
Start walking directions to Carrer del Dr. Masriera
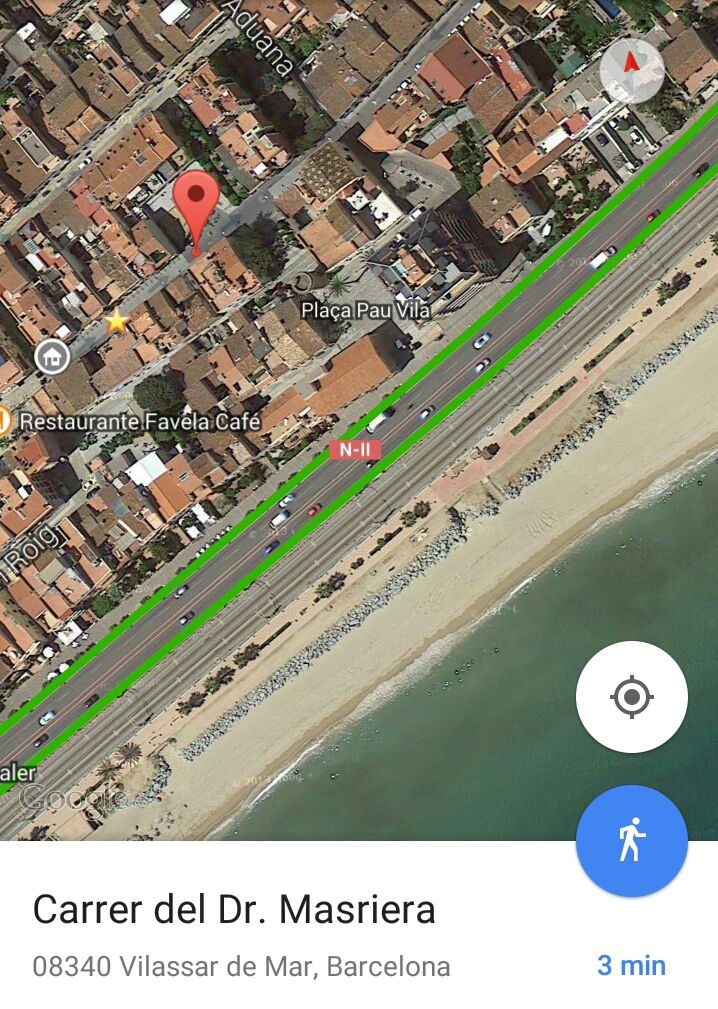tap(631, 841)
